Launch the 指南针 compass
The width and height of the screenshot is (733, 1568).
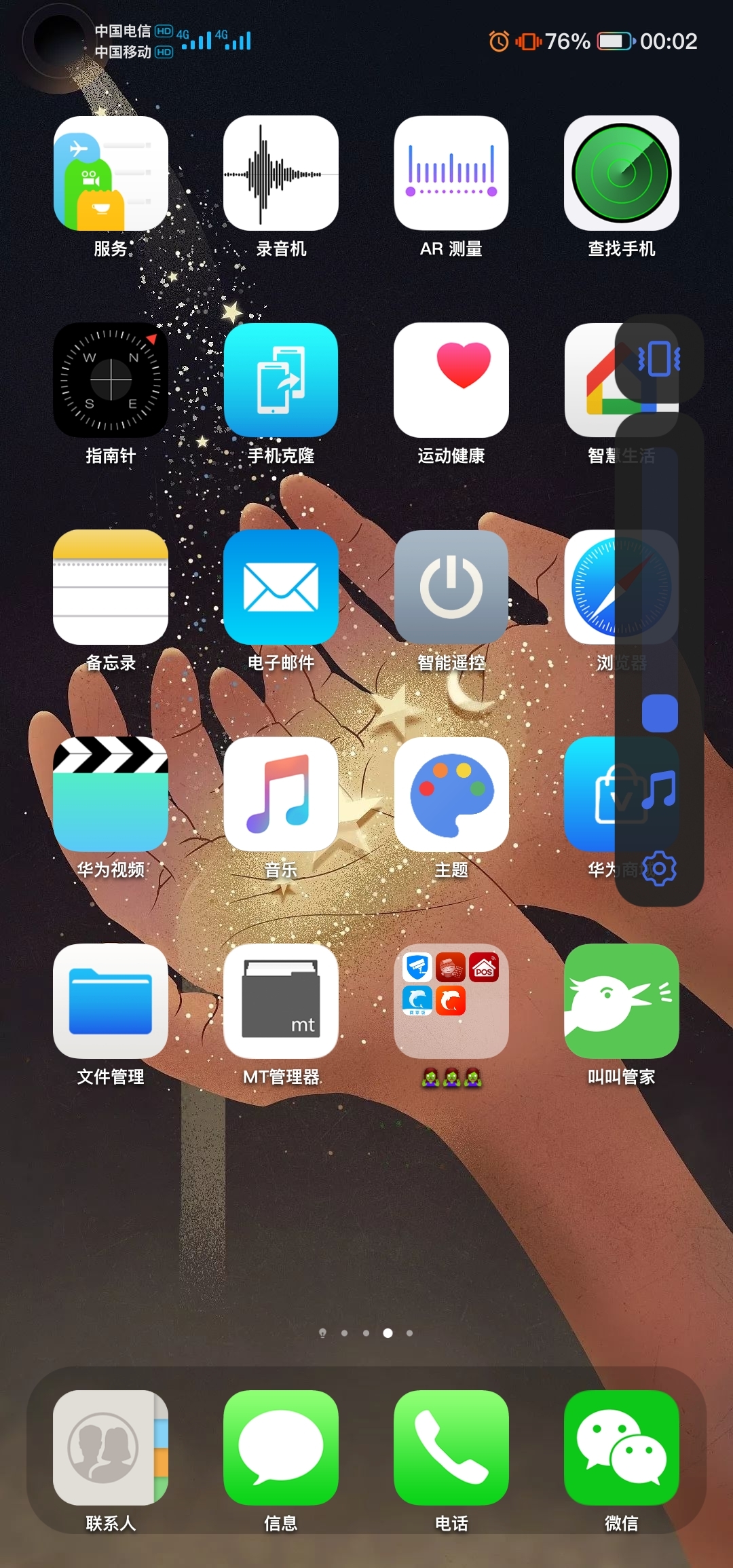111,380
